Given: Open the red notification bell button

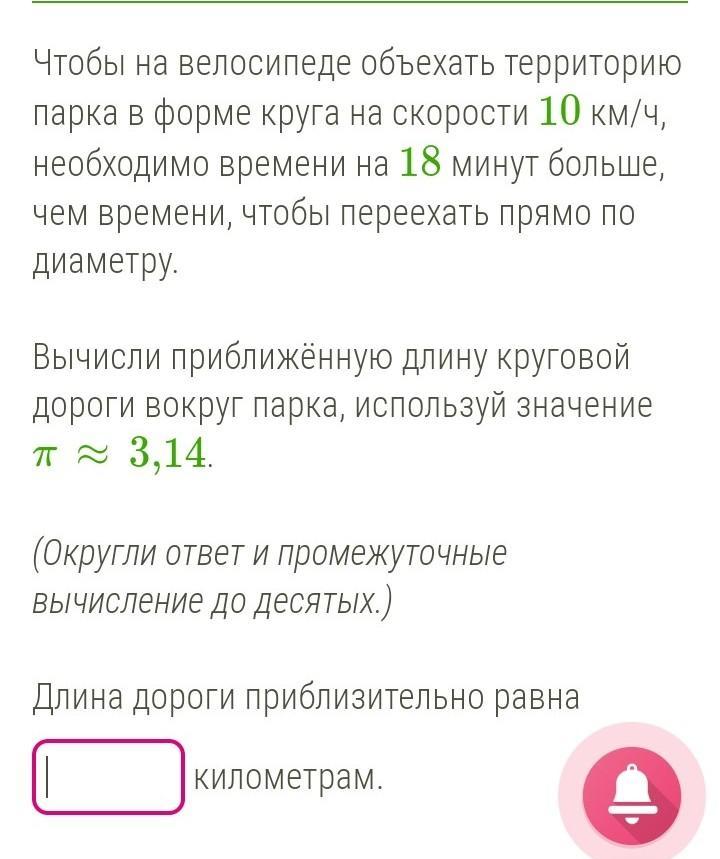Looking at the screenshot, I should coord(631,795).
